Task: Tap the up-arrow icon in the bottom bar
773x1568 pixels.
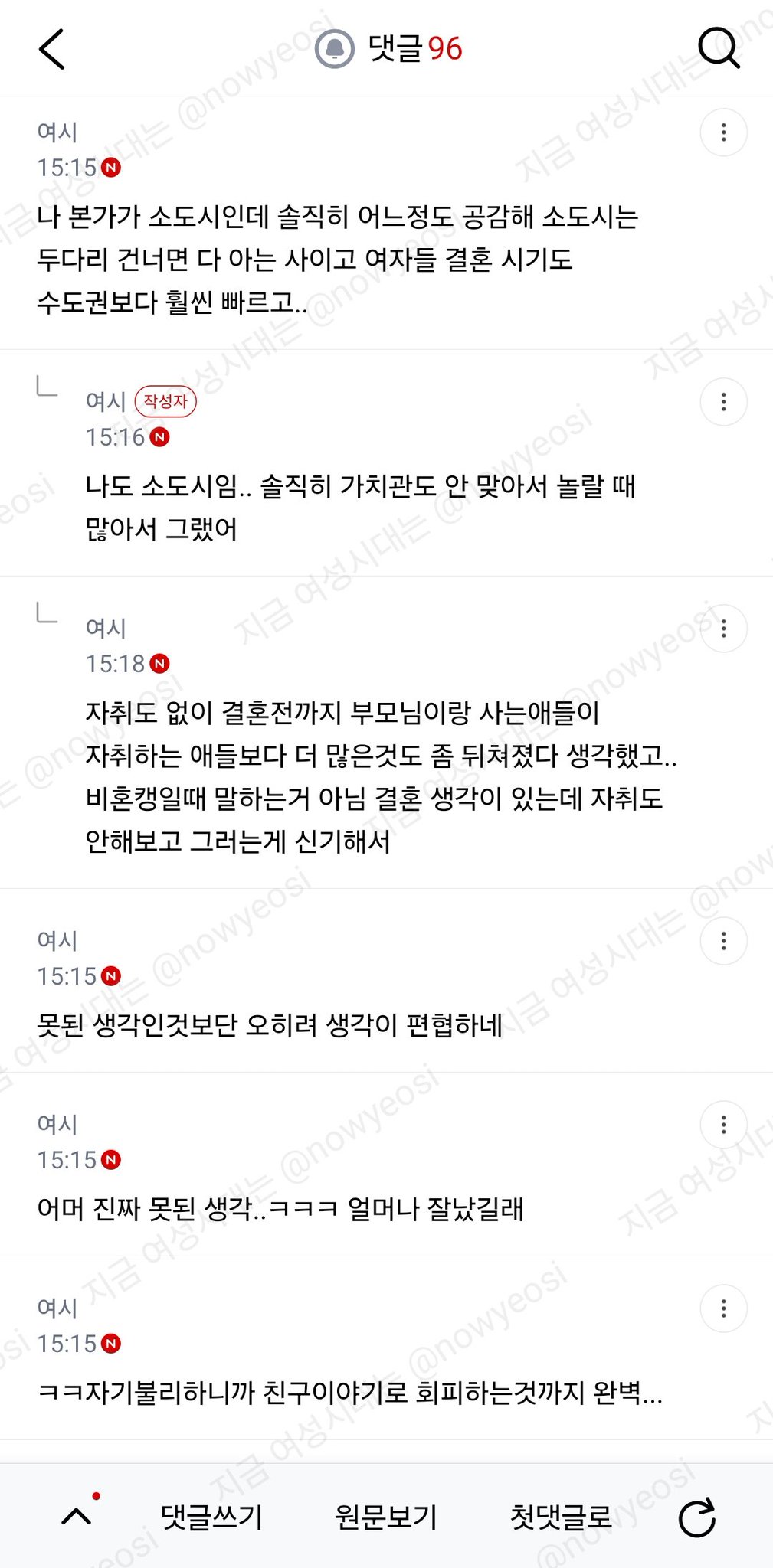Action: coord(77,1516)
